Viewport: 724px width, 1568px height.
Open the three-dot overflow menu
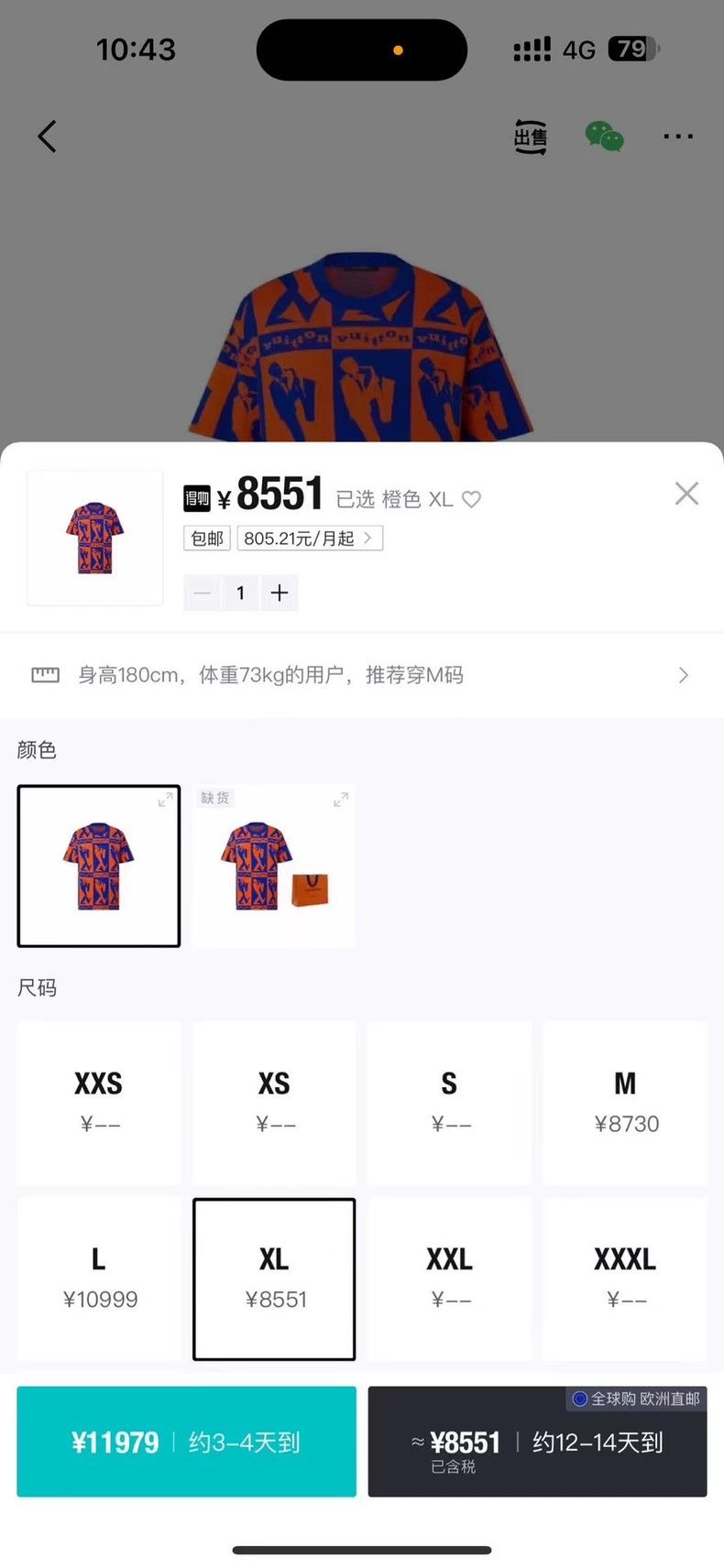click(678, 136)
